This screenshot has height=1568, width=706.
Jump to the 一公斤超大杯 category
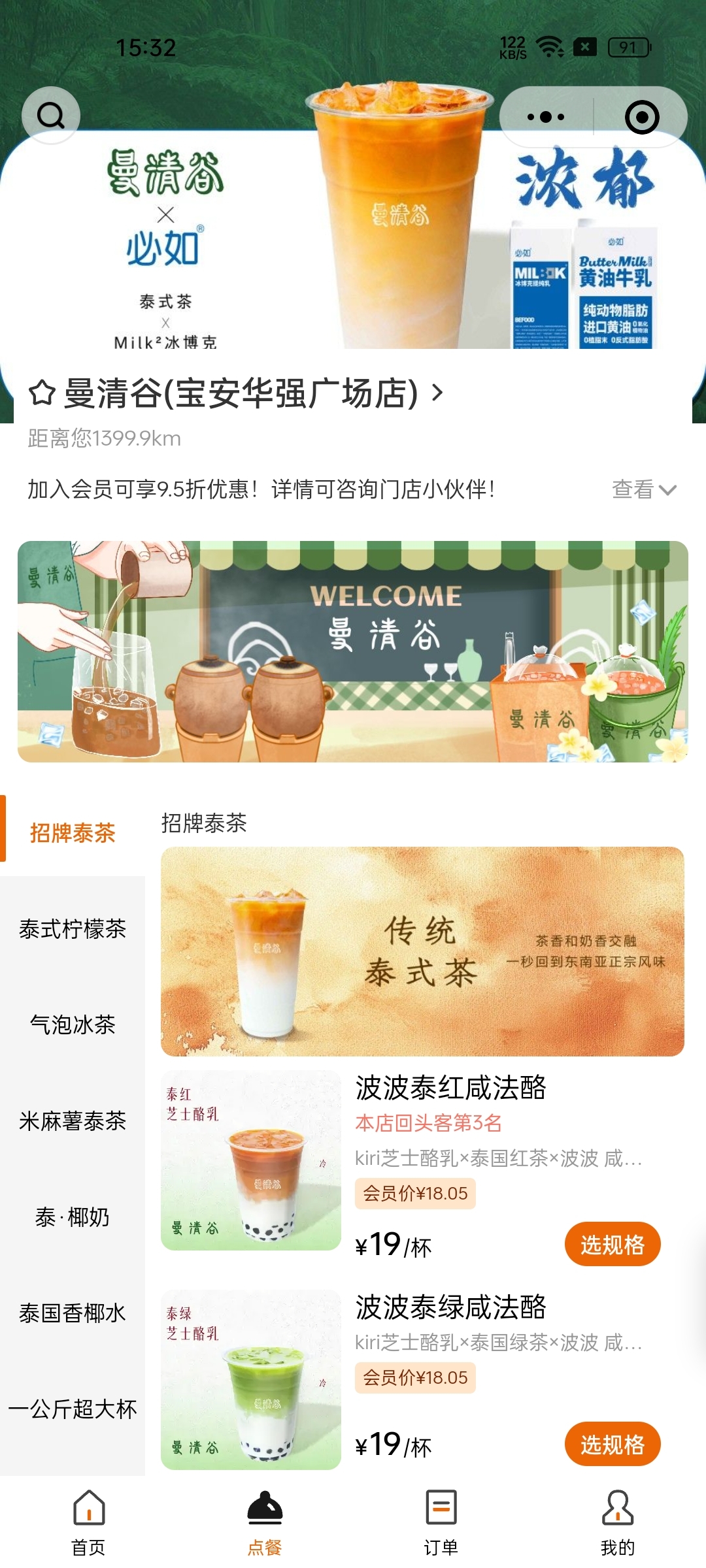(x=73, y=1409)
